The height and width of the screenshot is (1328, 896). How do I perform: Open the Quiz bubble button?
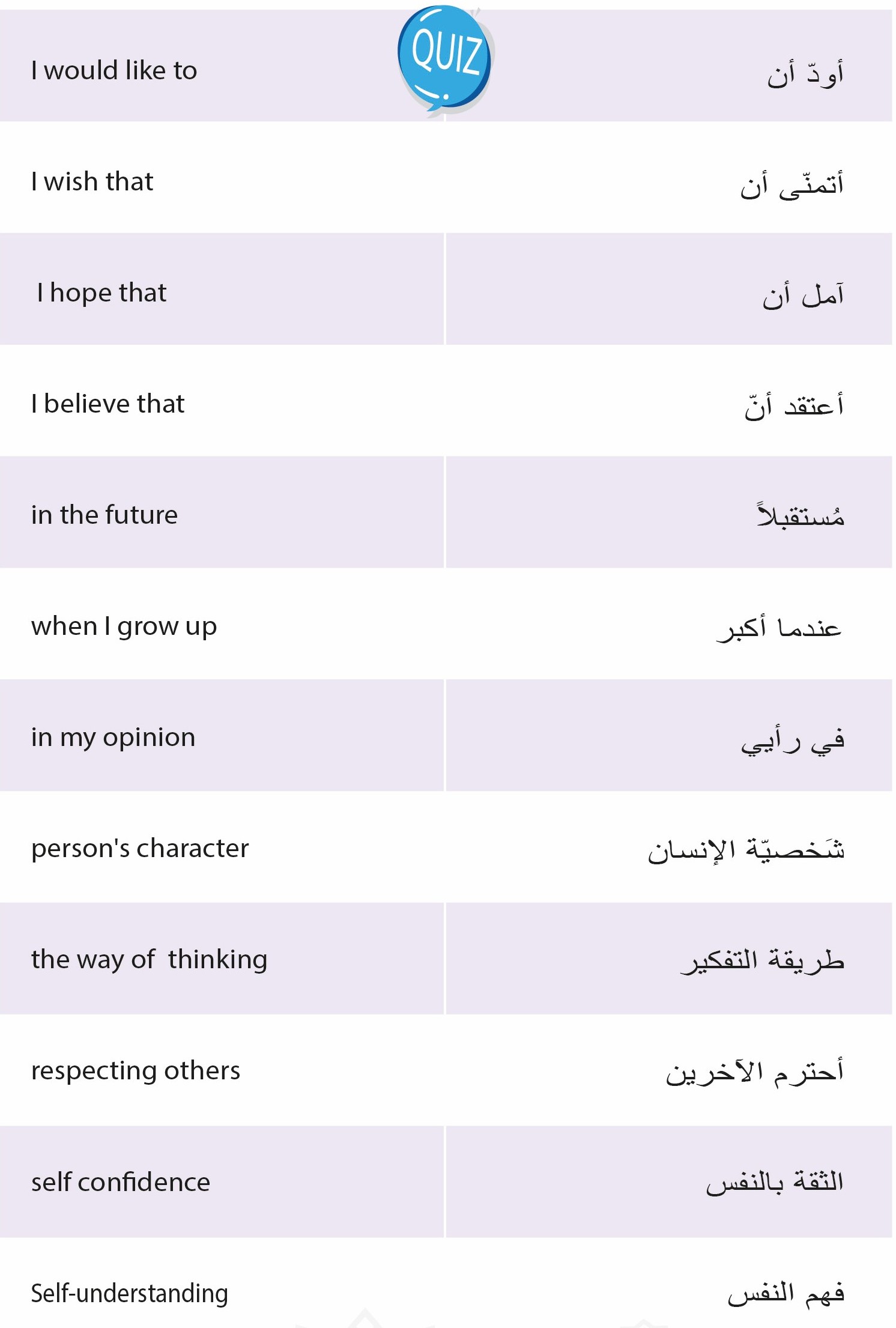click(x=445, y=59)
